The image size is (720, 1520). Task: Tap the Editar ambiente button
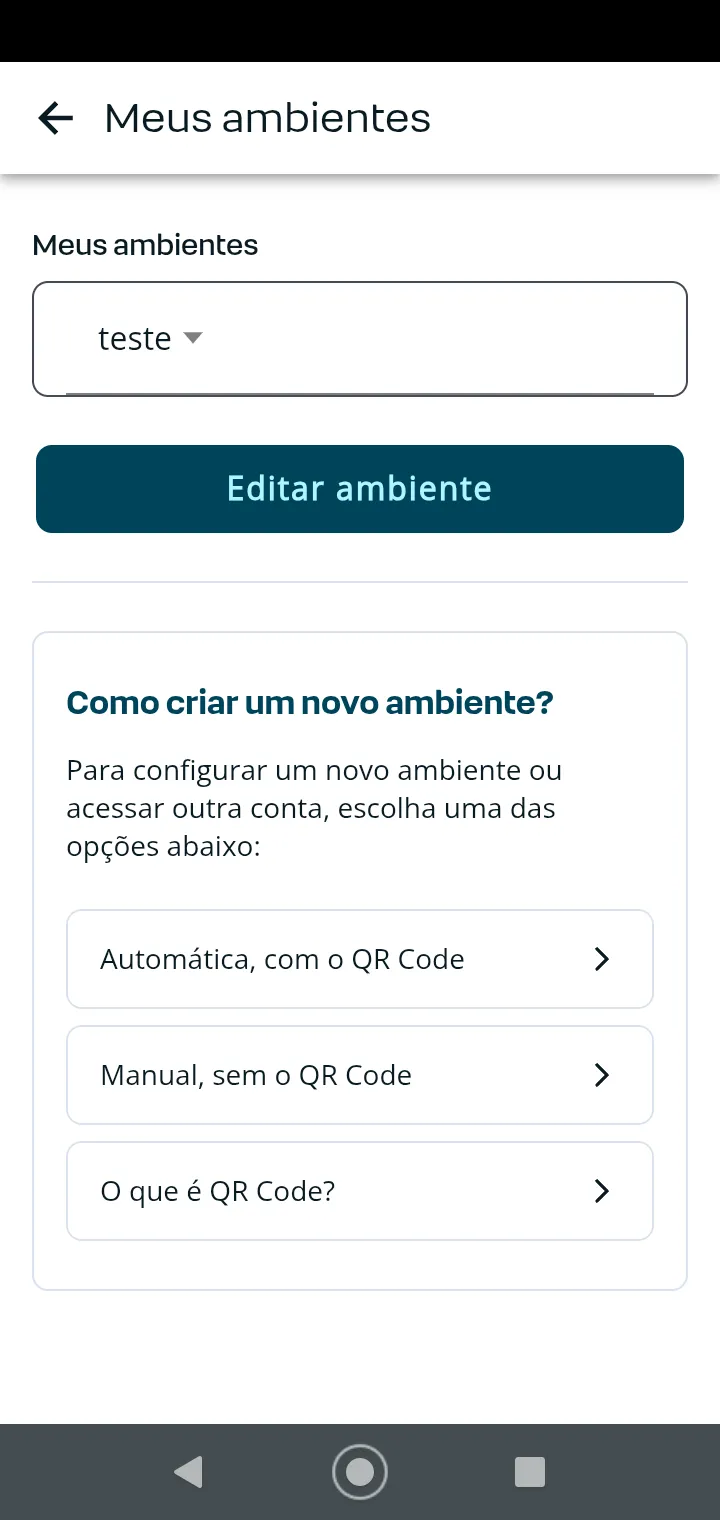tap(360, 489)
